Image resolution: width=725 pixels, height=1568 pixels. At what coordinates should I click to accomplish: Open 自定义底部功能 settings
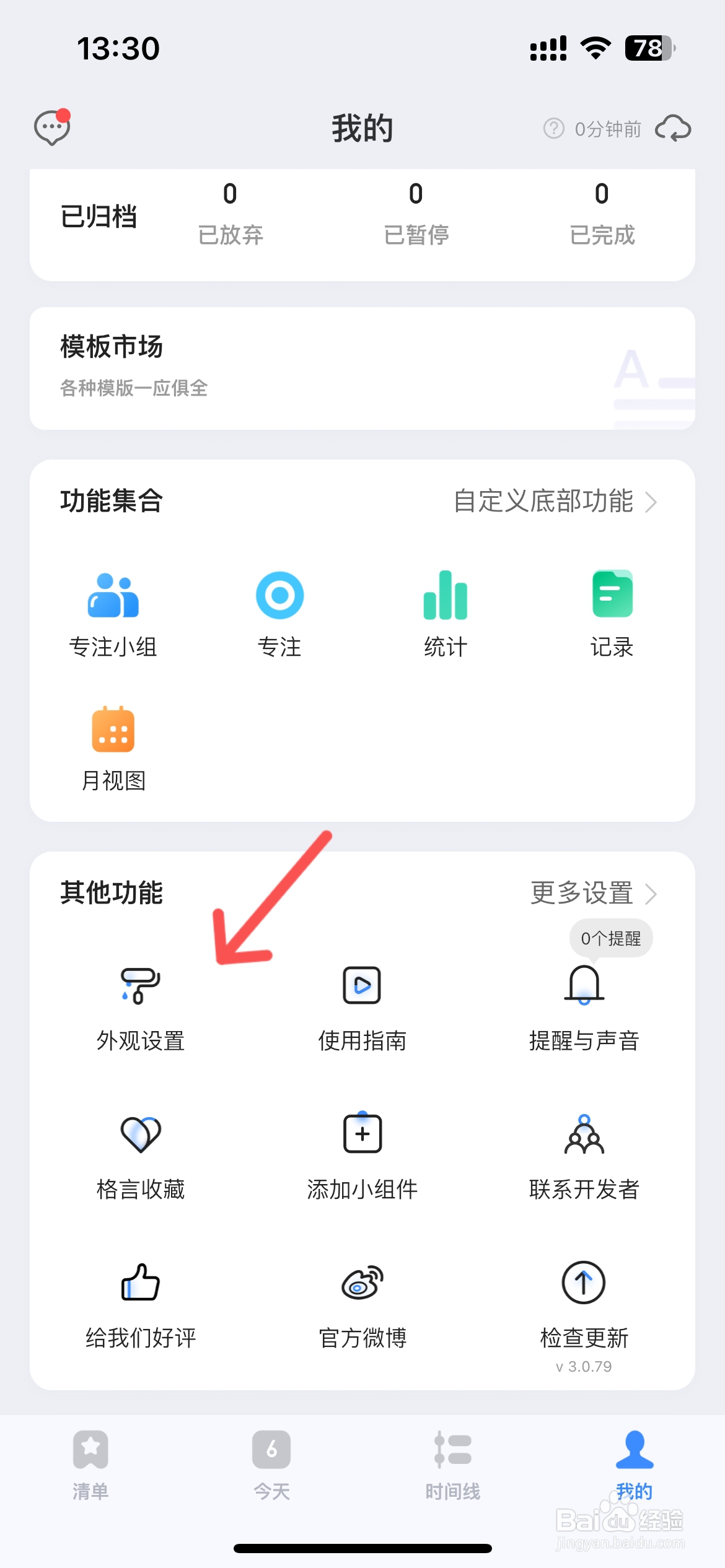coord(555,501)
